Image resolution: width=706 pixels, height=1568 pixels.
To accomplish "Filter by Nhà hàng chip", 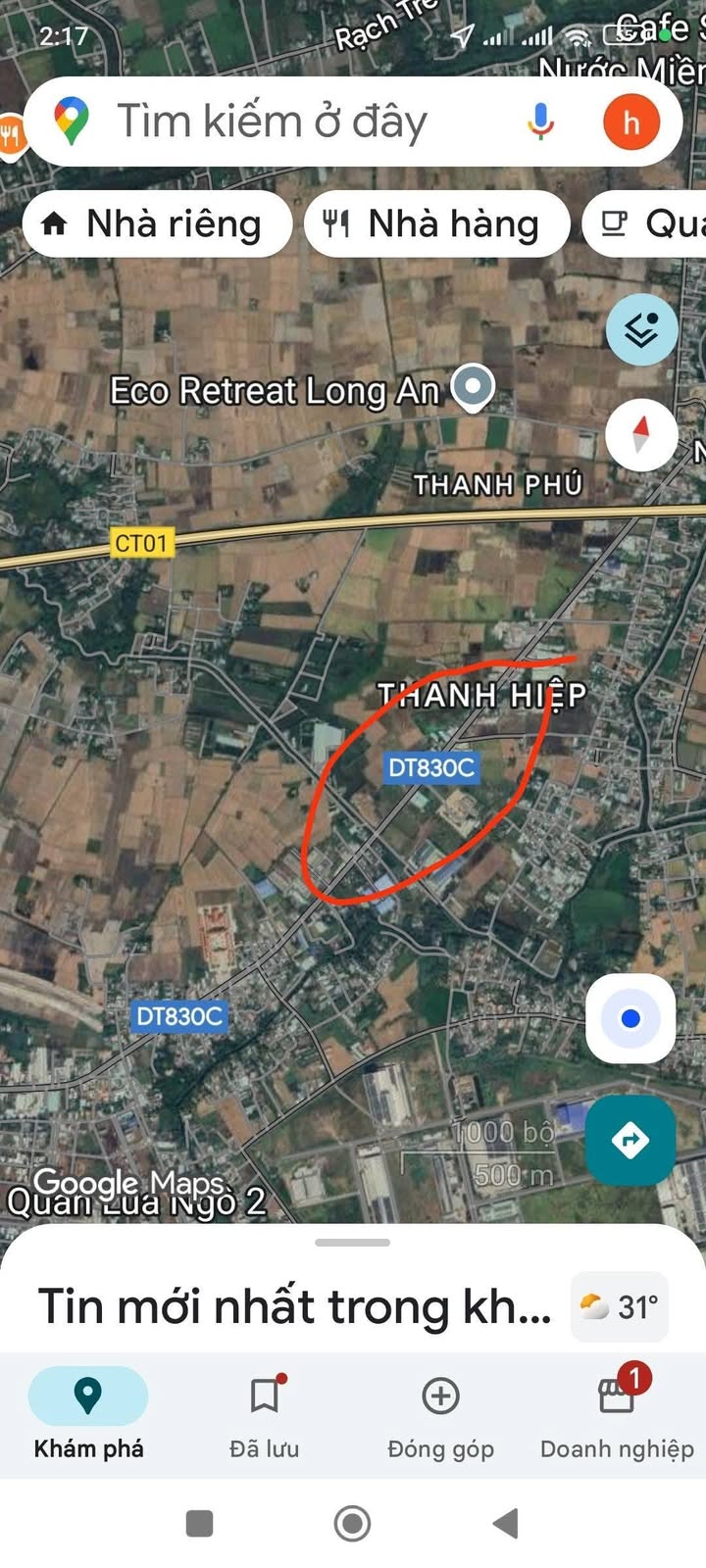I will (x=436, y=224).
